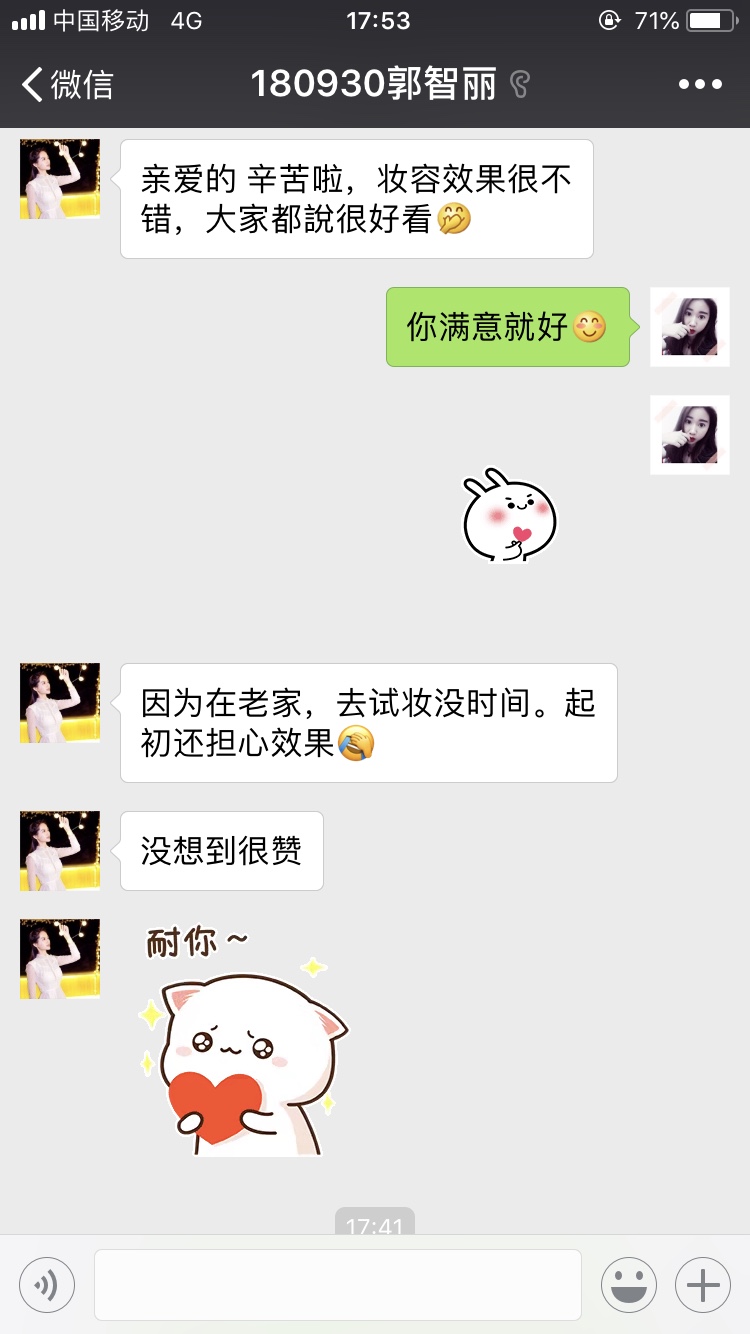
Task: Open my avatar beside 你满意就好
Action: 689,327
